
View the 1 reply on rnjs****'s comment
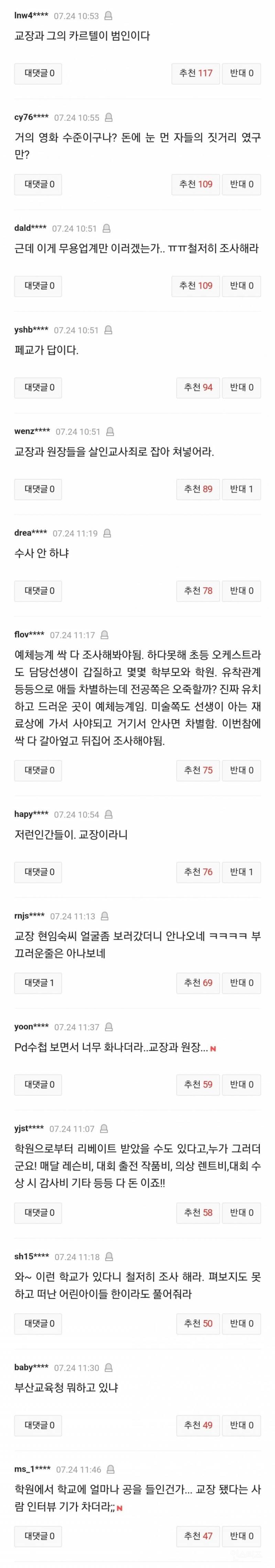coord(40,983)
